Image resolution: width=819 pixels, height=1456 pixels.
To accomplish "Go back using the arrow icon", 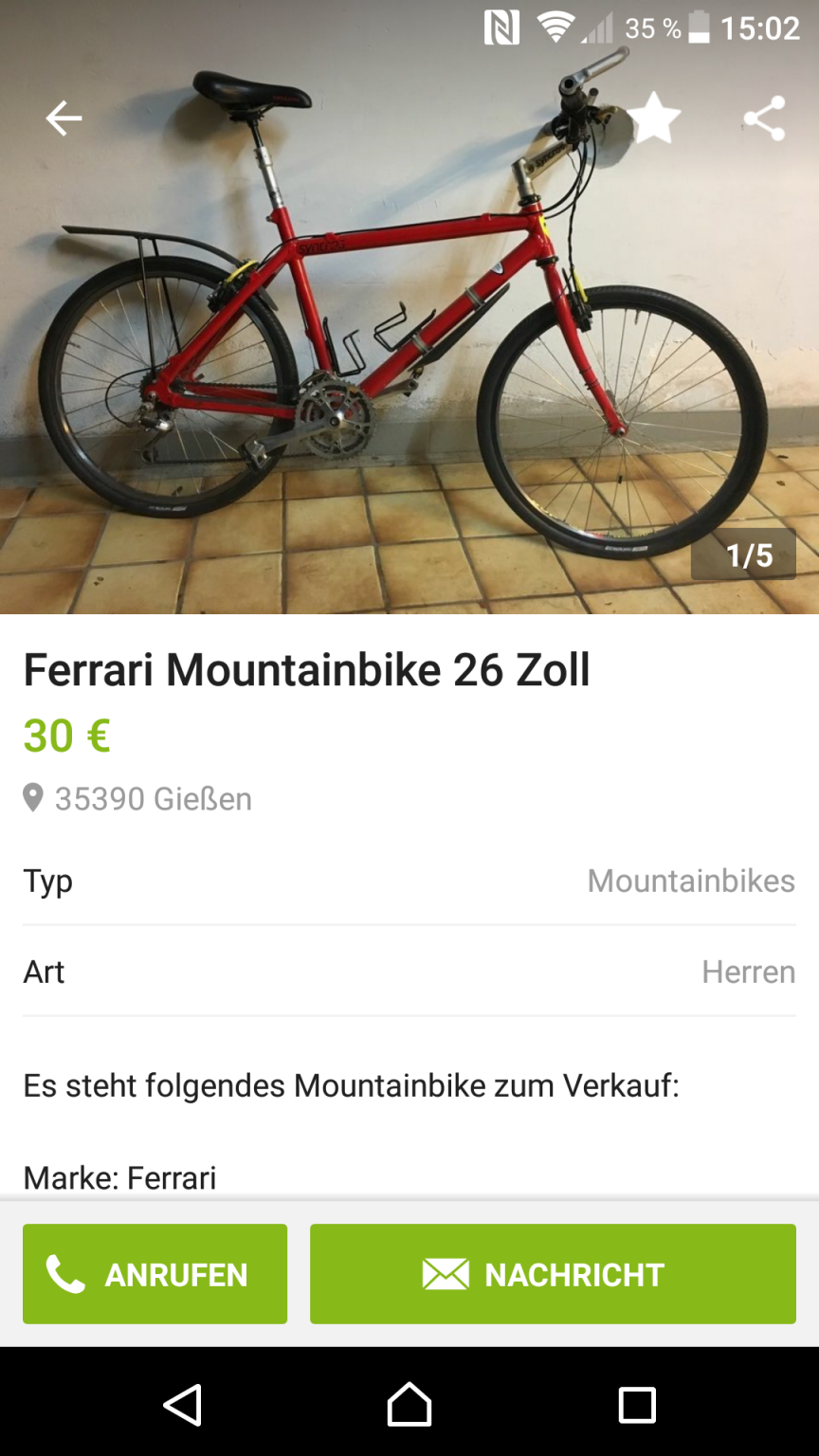I will click(x=64, y=118).
